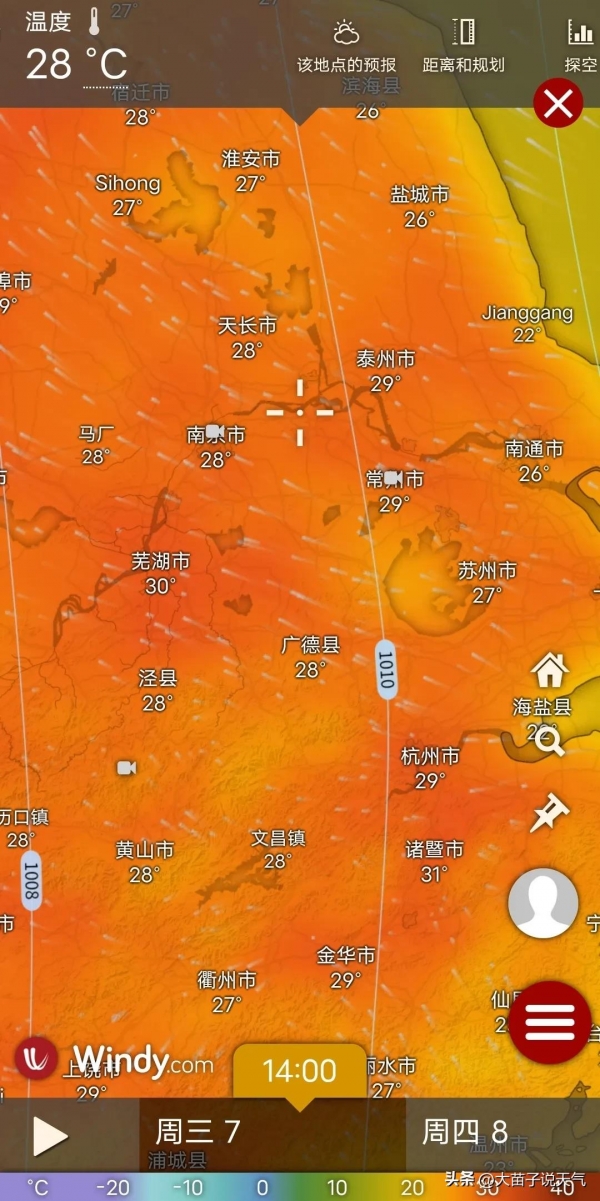Open distance and planning tool

pyautogui.click(x=463, y=46)
